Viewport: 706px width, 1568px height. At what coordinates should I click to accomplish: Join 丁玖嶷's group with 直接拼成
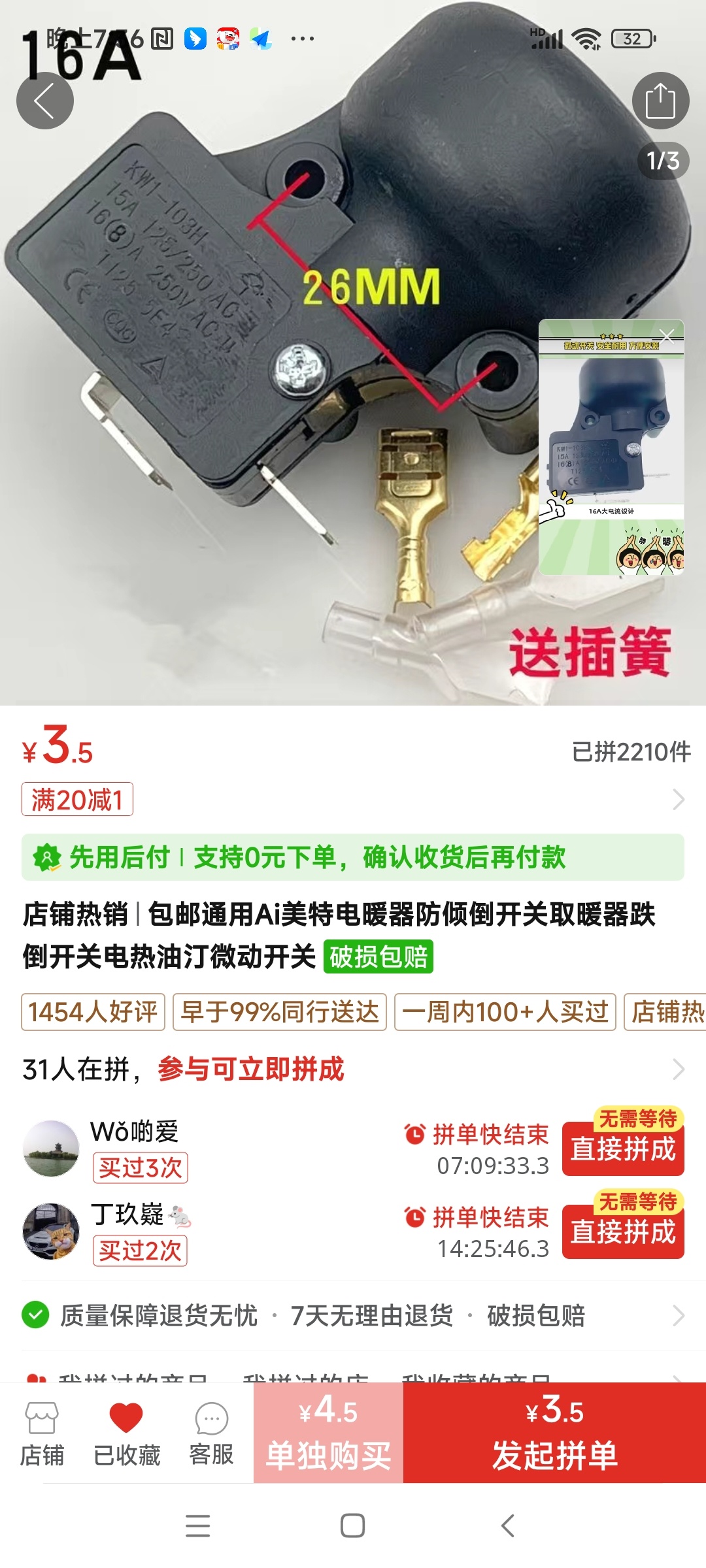622,1232
